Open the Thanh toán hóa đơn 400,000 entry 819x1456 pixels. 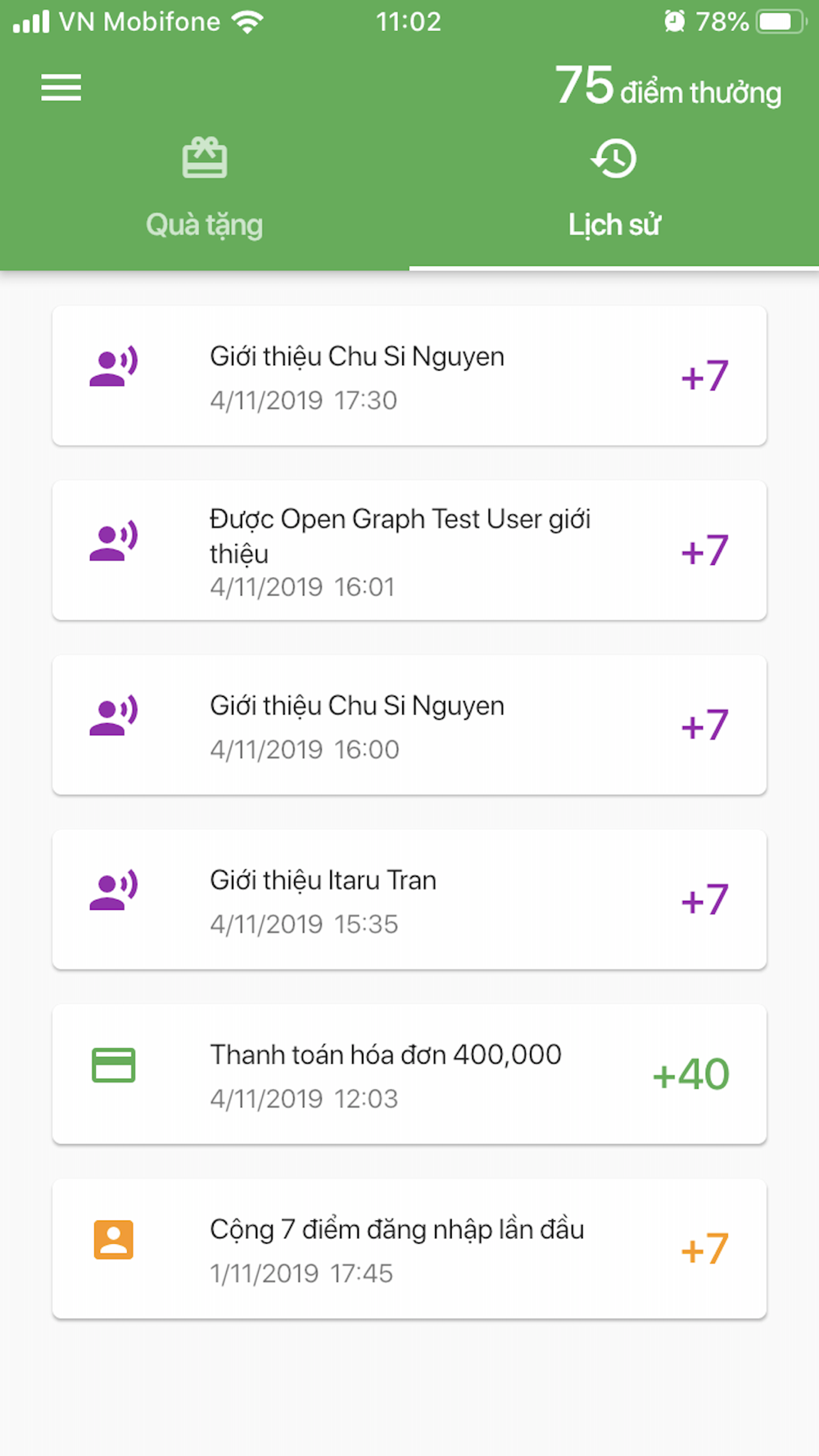[x=409, y=1074]
